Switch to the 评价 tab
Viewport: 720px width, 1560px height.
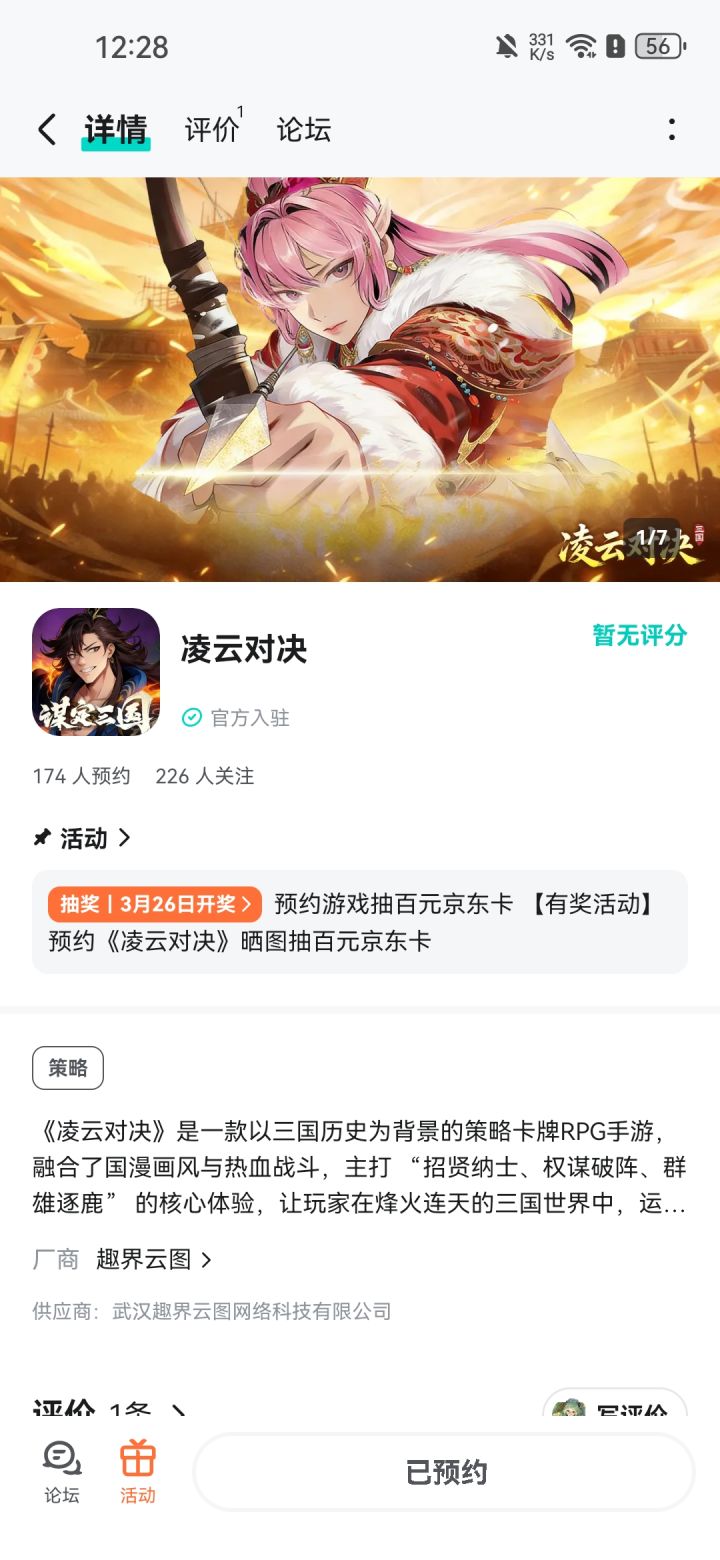tap(211, 129)
